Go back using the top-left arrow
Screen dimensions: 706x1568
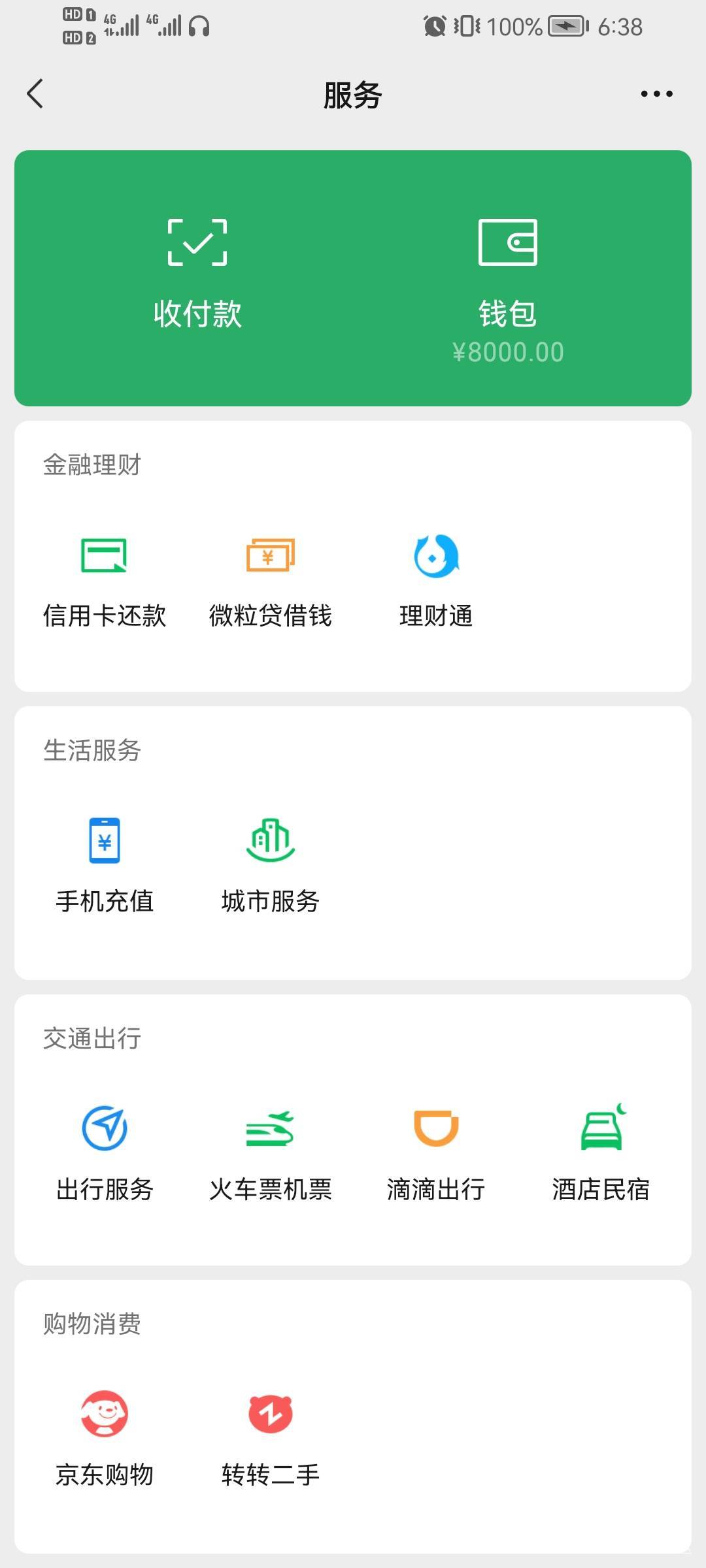point(35,94)
